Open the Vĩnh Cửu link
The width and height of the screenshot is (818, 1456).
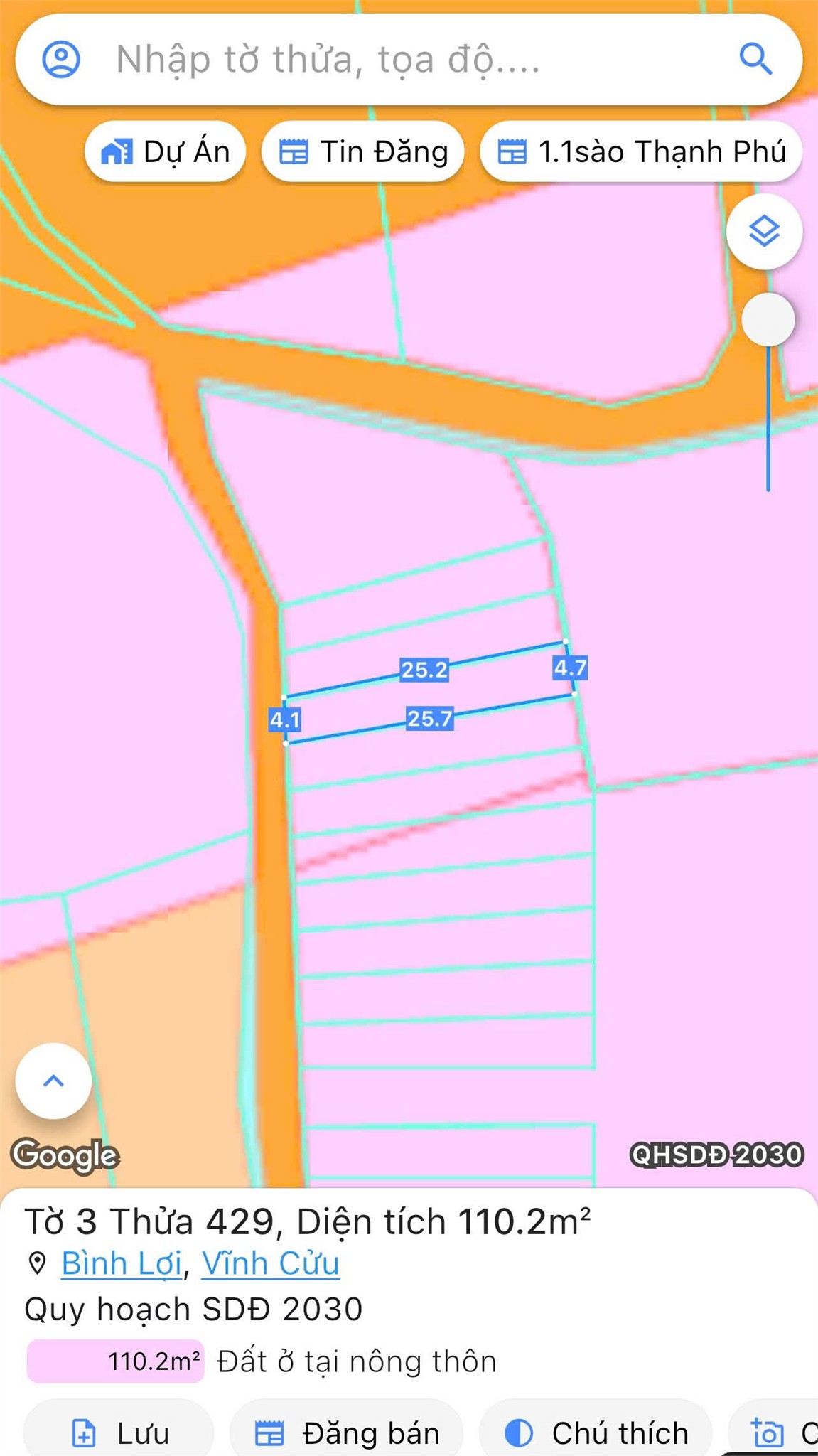click(x=270, y=1263)
